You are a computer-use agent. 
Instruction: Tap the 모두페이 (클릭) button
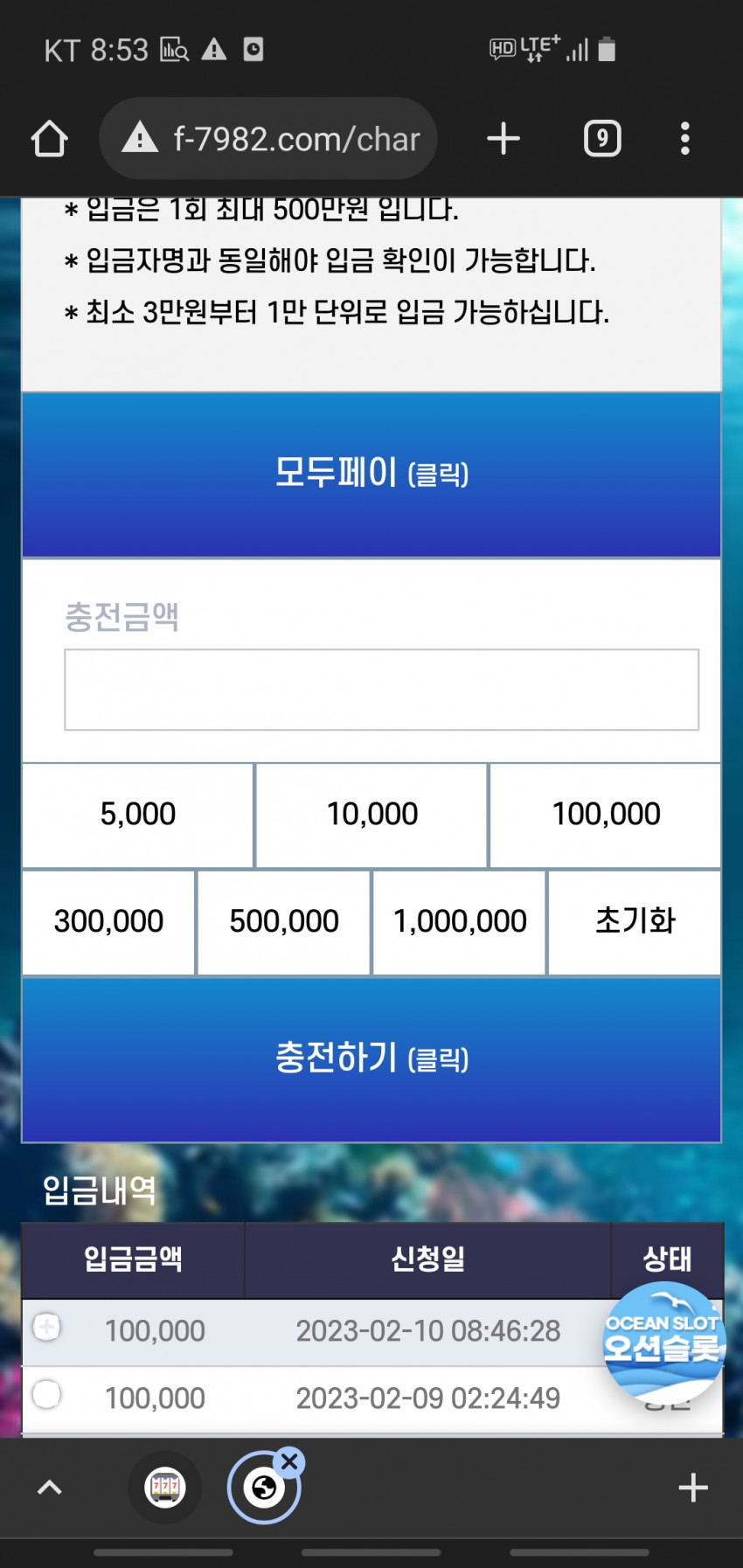[x=371, y=475]
